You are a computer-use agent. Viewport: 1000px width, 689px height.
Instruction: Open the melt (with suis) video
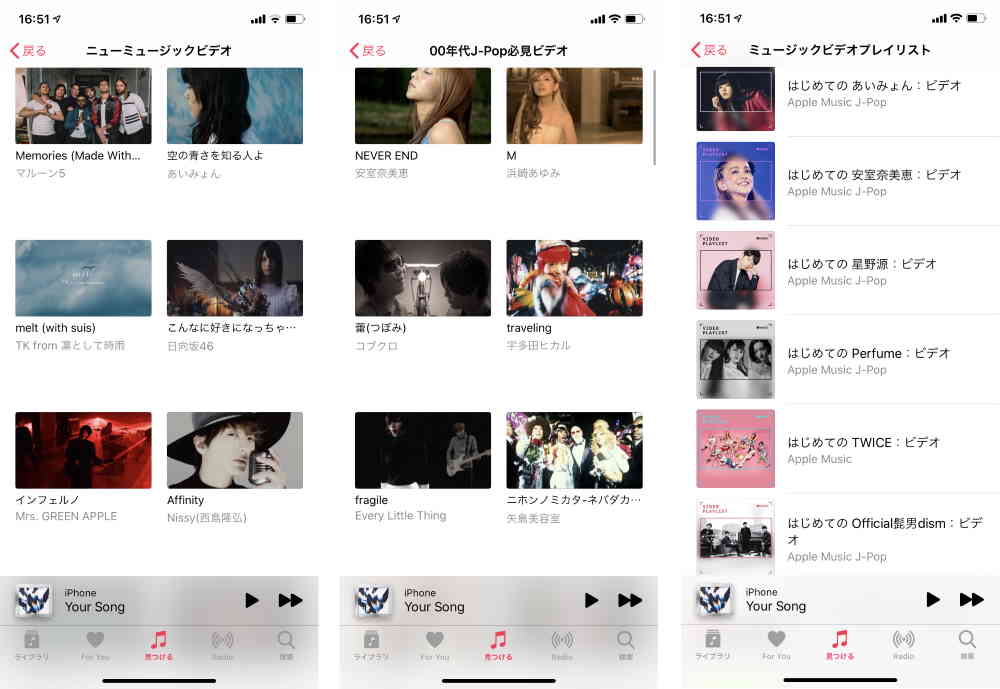coord(83,278)
